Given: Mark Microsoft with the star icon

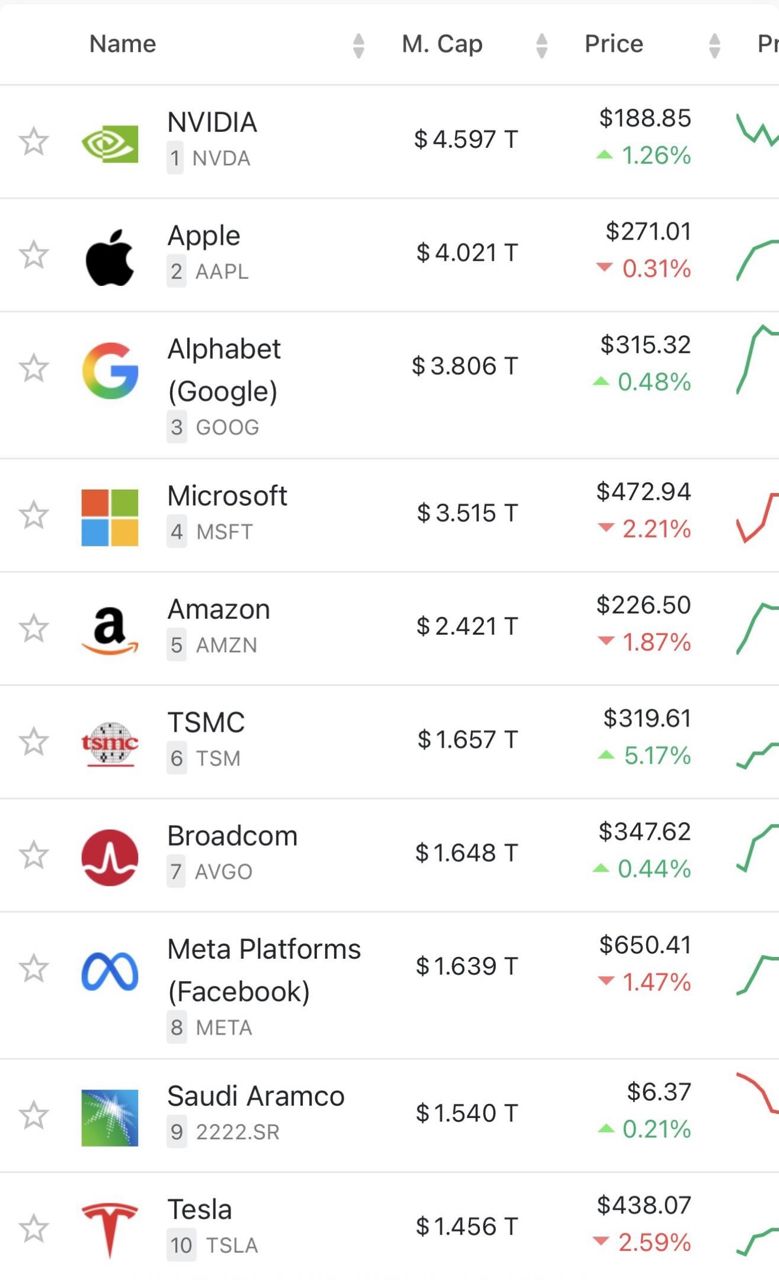Looking at the screenshot, I should tap(34, 515).
